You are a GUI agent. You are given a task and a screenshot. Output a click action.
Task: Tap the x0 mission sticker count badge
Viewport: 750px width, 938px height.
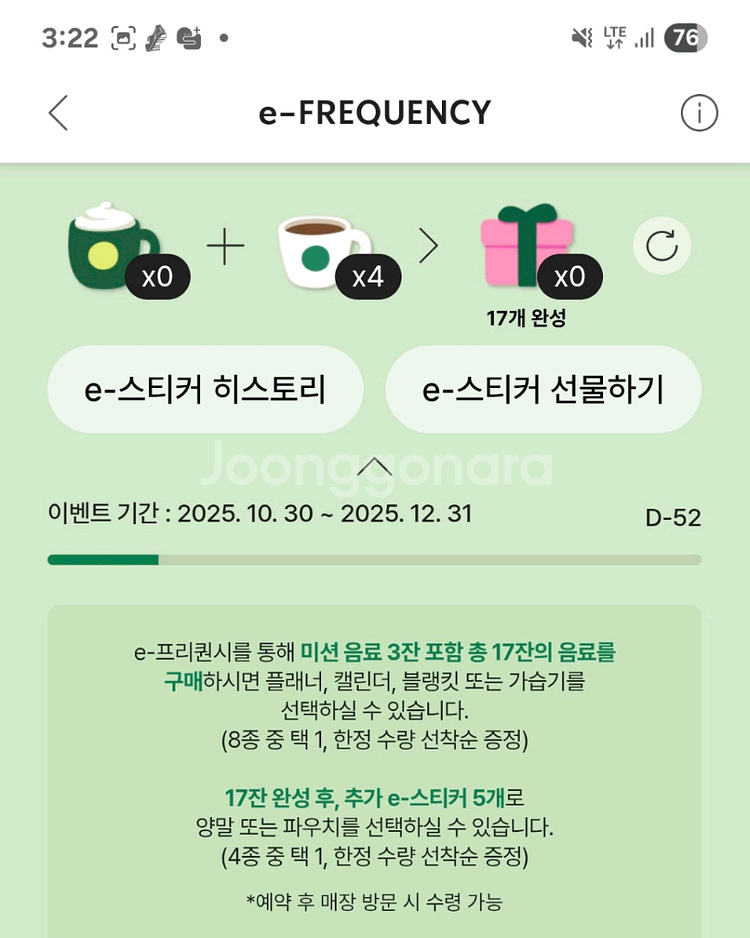point(160,277)
